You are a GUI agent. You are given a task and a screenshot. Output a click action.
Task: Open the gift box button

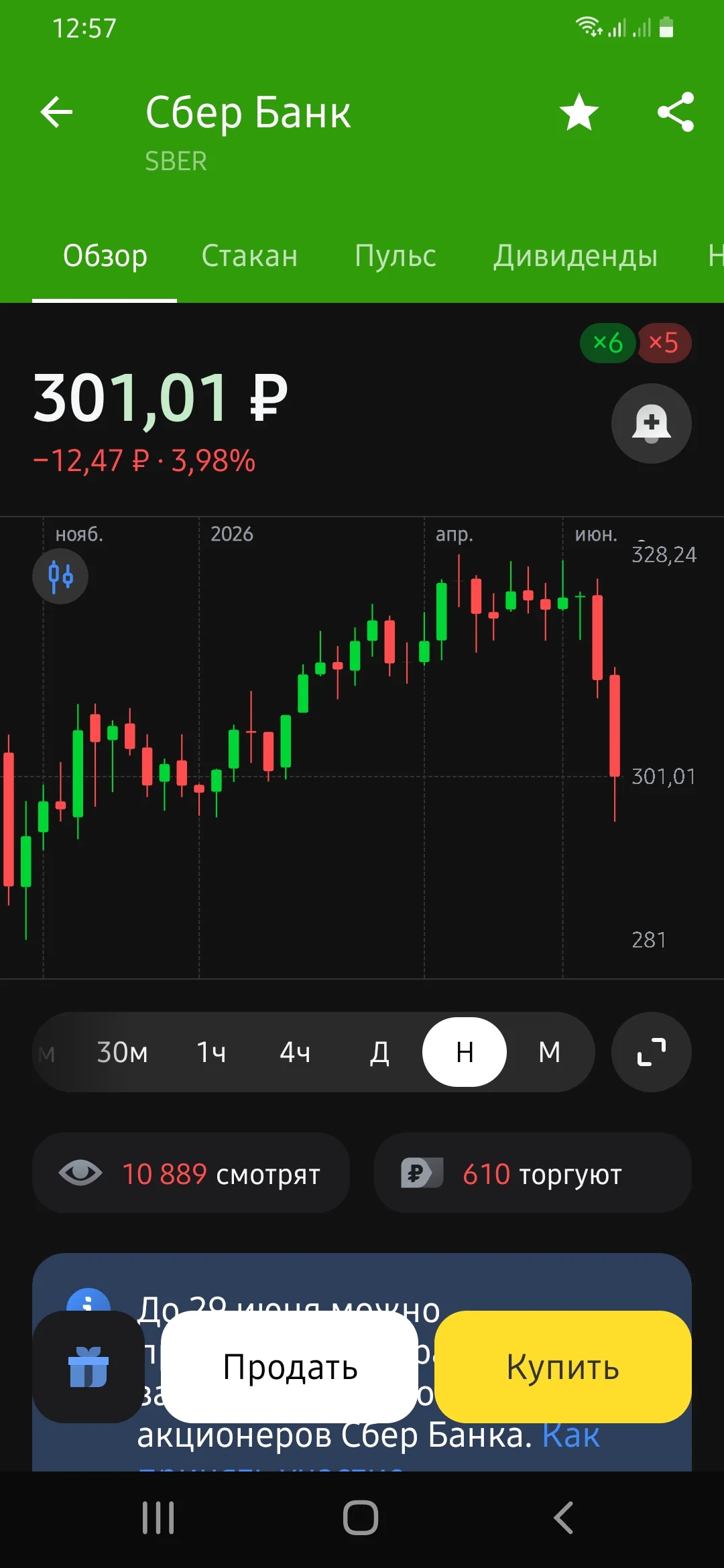pos(88,1367)
